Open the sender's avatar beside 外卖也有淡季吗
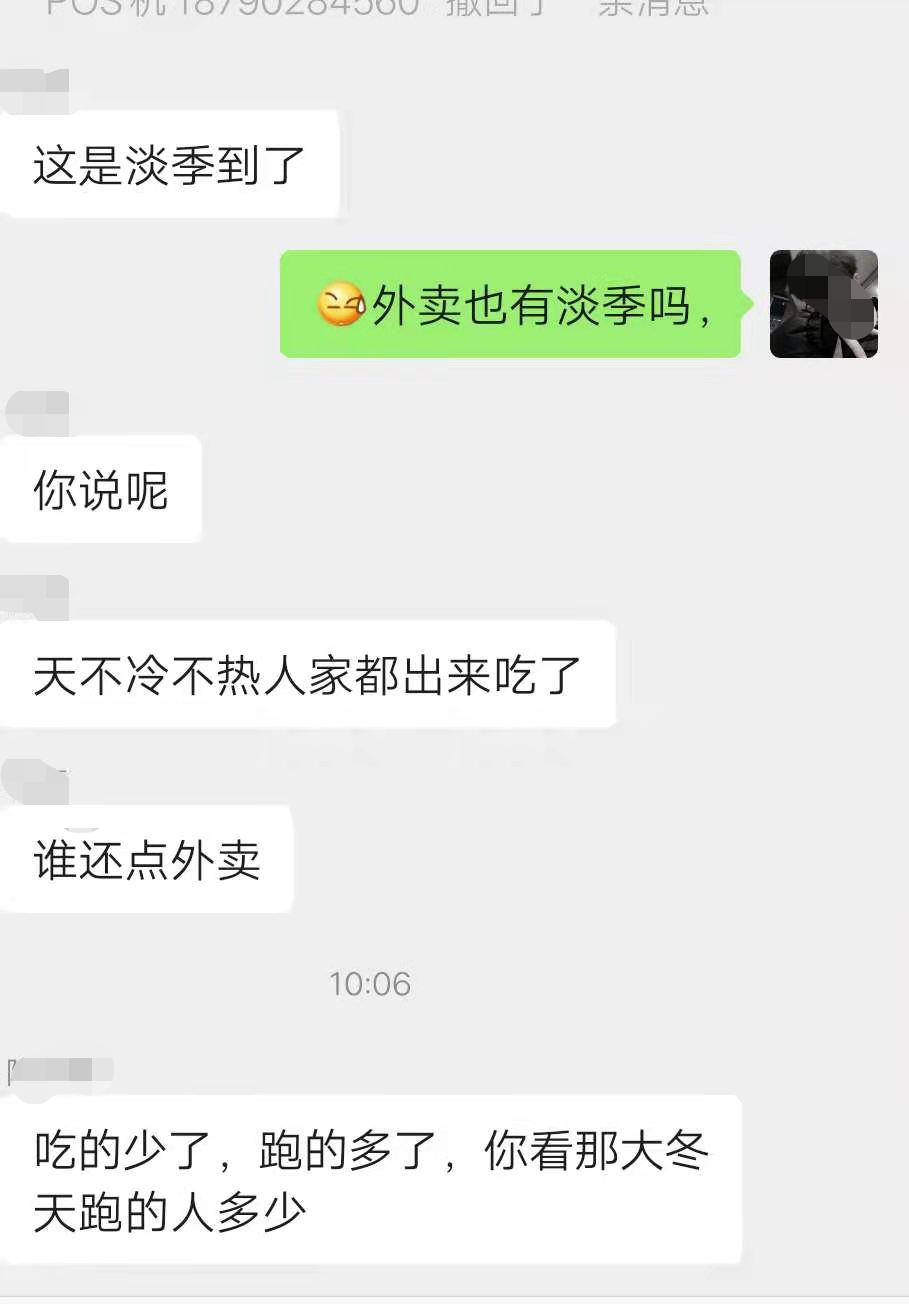This screenshot has width=909, height=1304. [x=823, y=304]
